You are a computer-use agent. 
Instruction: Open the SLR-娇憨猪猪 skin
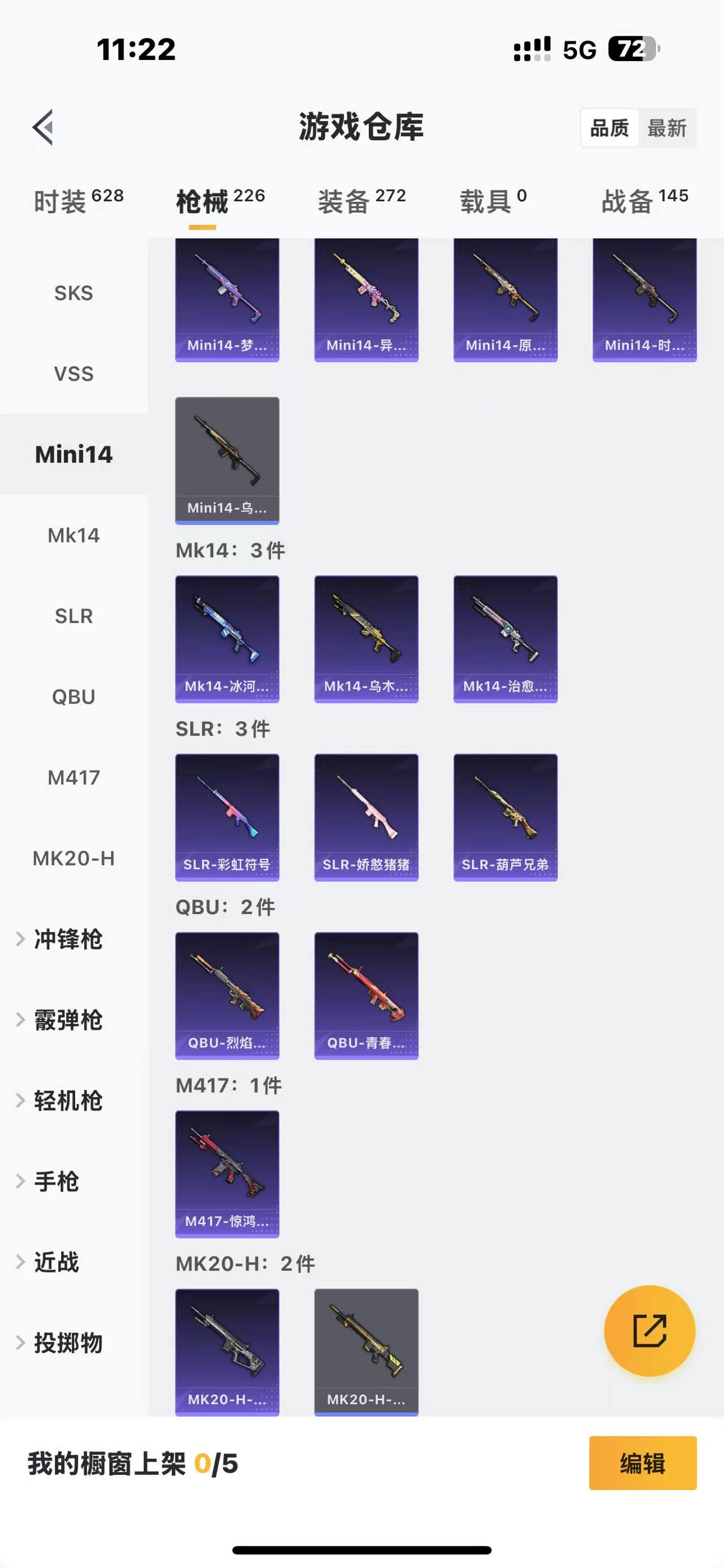click(366, 817)
